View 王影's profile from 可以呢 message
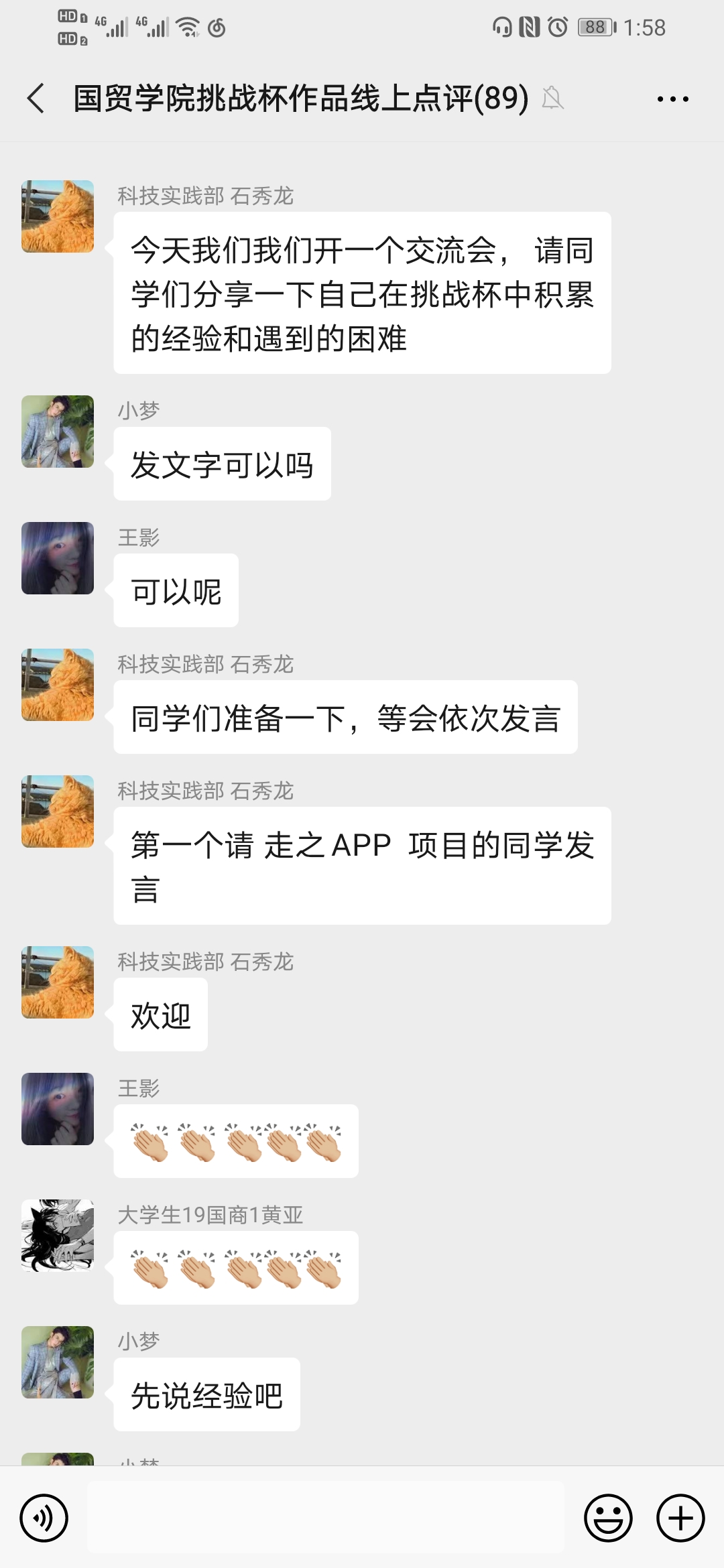Screen dimensions: 724x1568 (x=58, y=558)
